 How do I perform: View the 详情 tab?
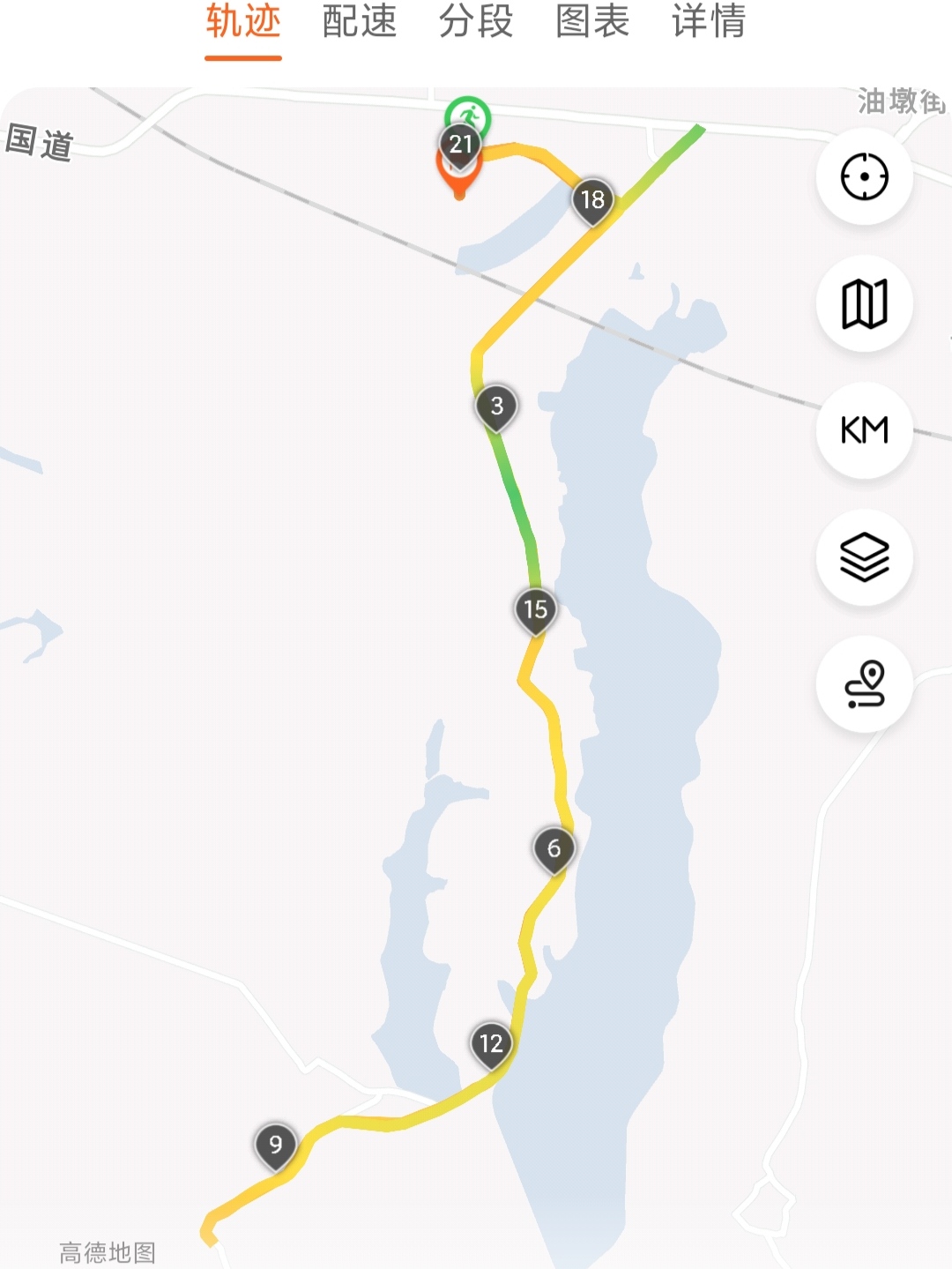coord(709,21)
